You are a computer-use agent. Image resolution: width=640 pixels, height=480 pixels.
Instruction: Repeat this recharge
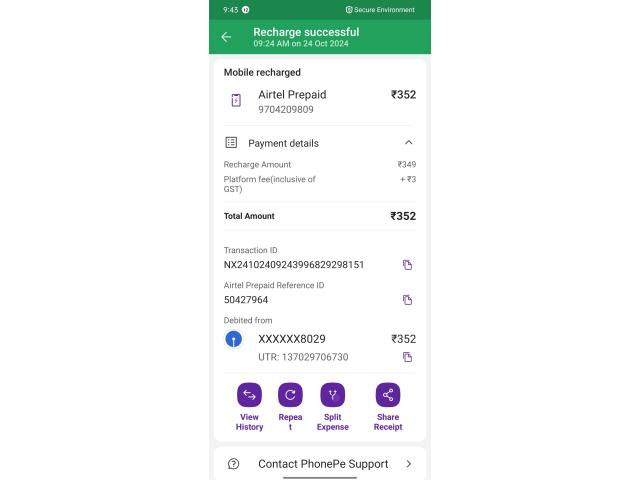tap(290, 396)
